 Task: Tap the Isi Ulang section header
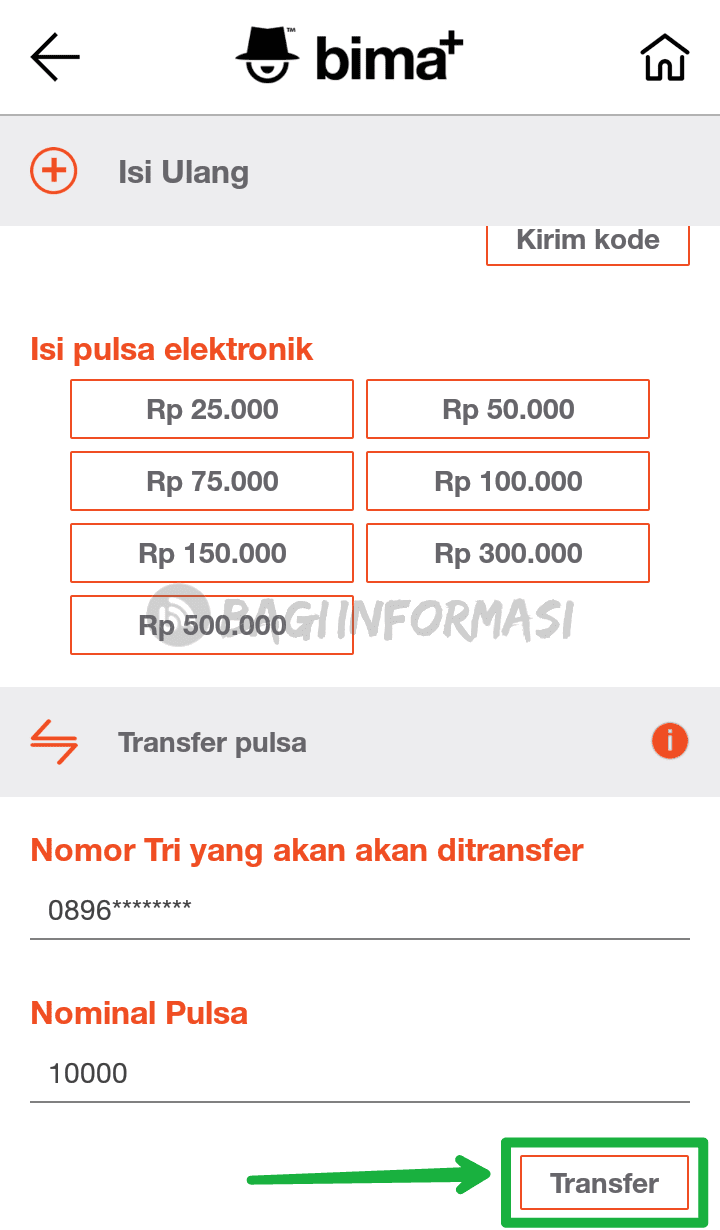coord(182,171)
